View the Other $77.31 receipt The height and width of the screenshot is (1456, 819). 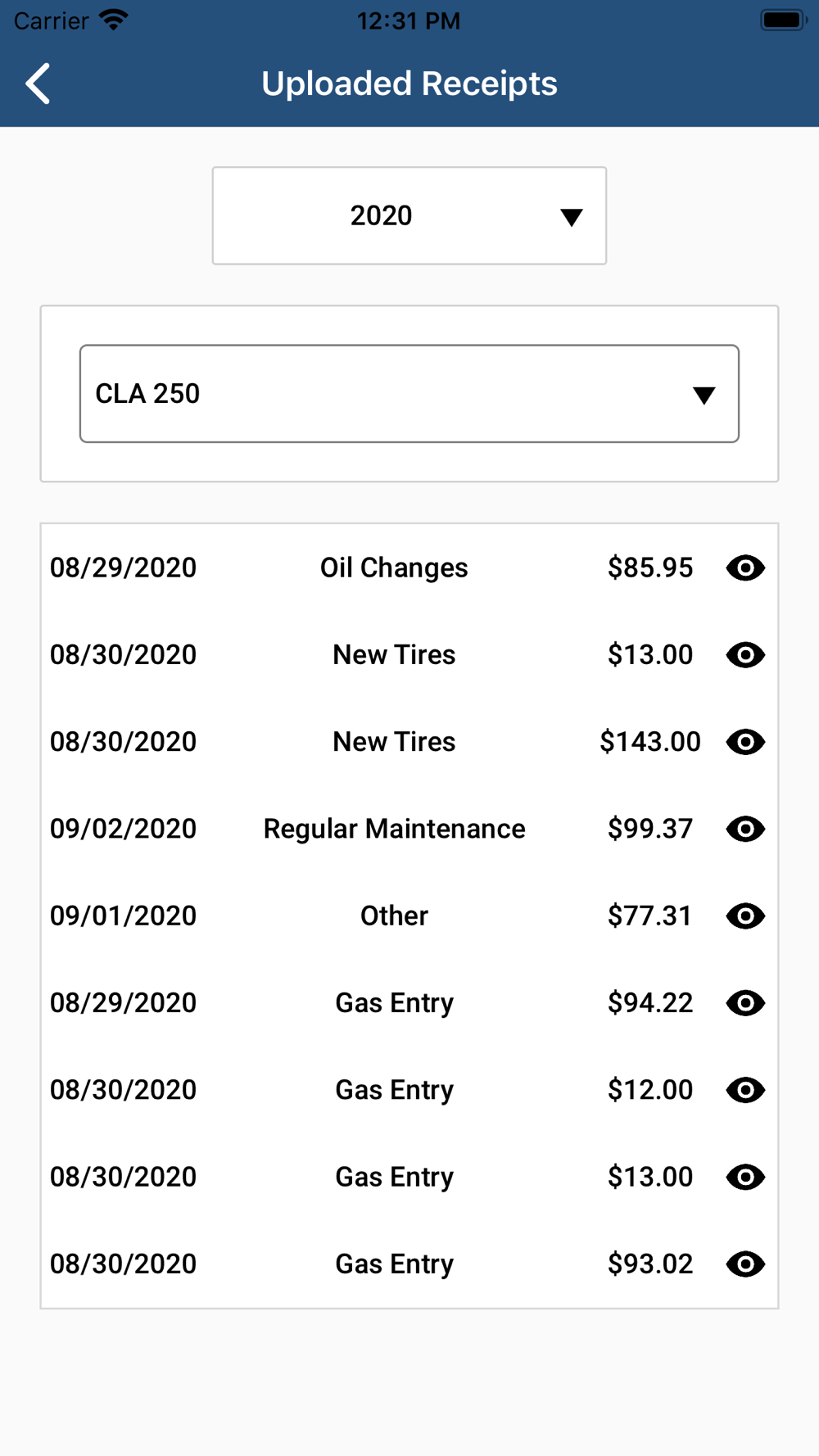[745, 916]
